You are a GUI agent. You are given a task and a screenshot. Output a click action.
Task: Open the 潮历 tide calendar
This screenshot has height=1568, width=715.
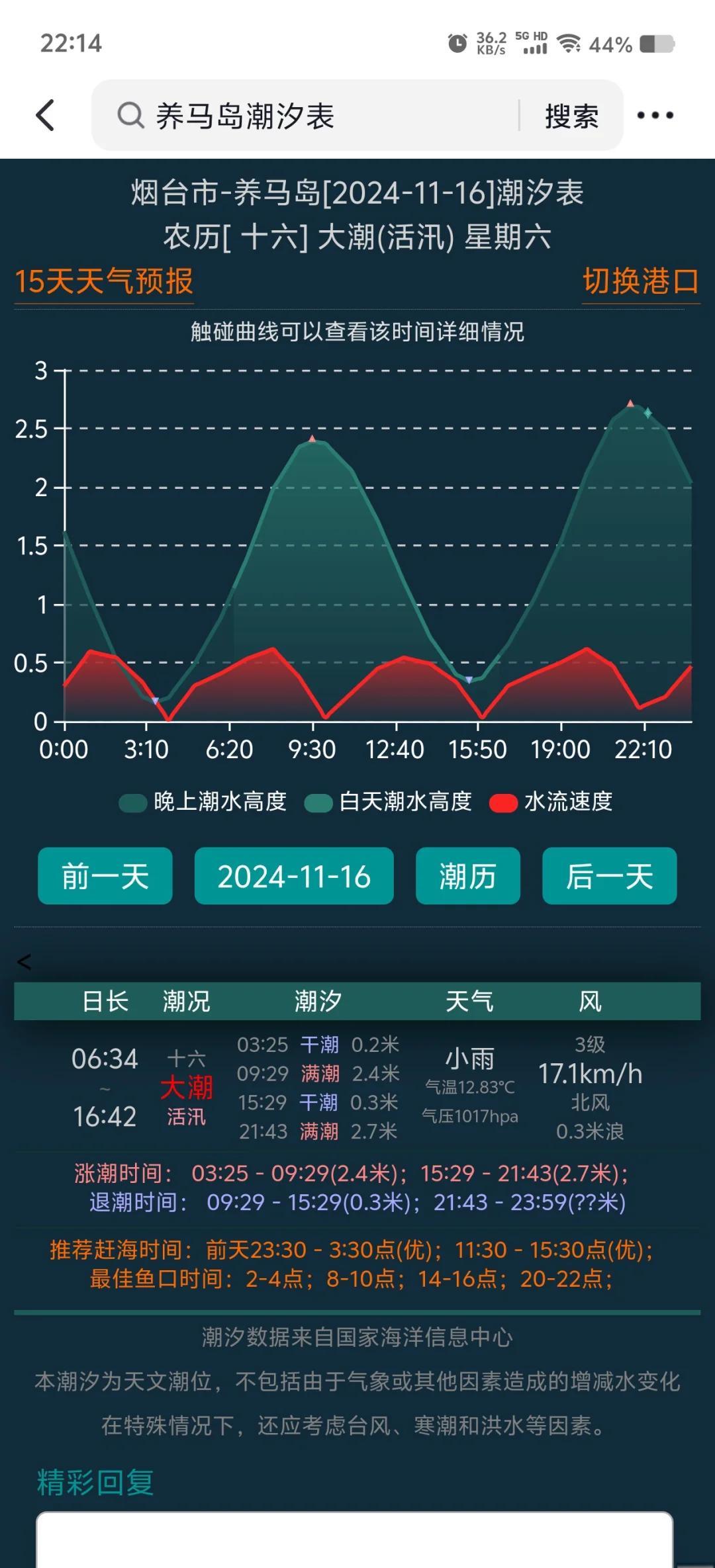(467, 876)
